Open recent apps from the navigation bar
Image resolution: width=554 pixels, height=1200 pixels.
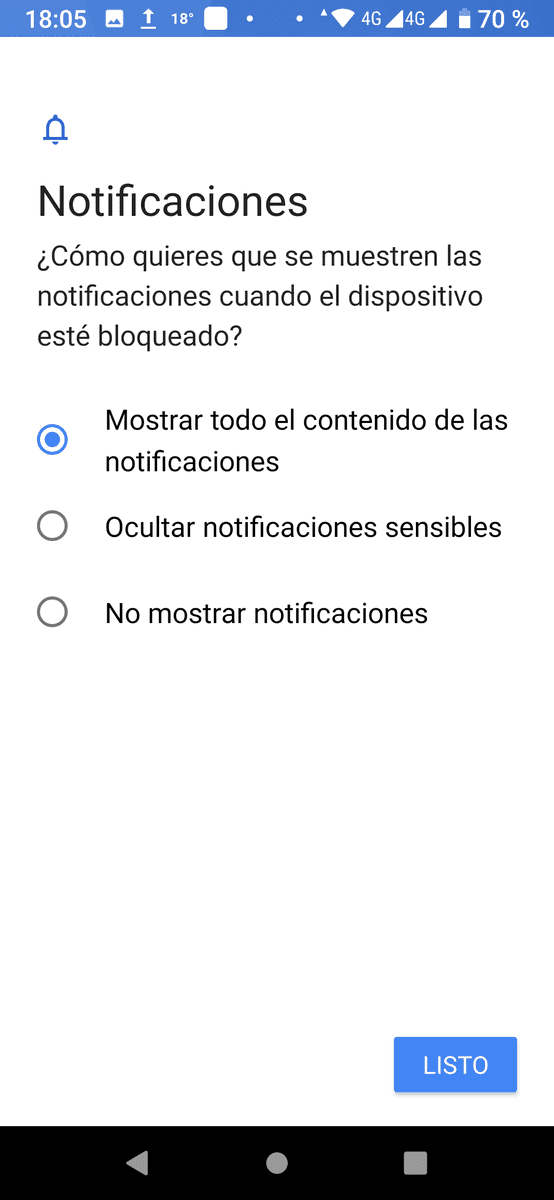(415, 1162)
